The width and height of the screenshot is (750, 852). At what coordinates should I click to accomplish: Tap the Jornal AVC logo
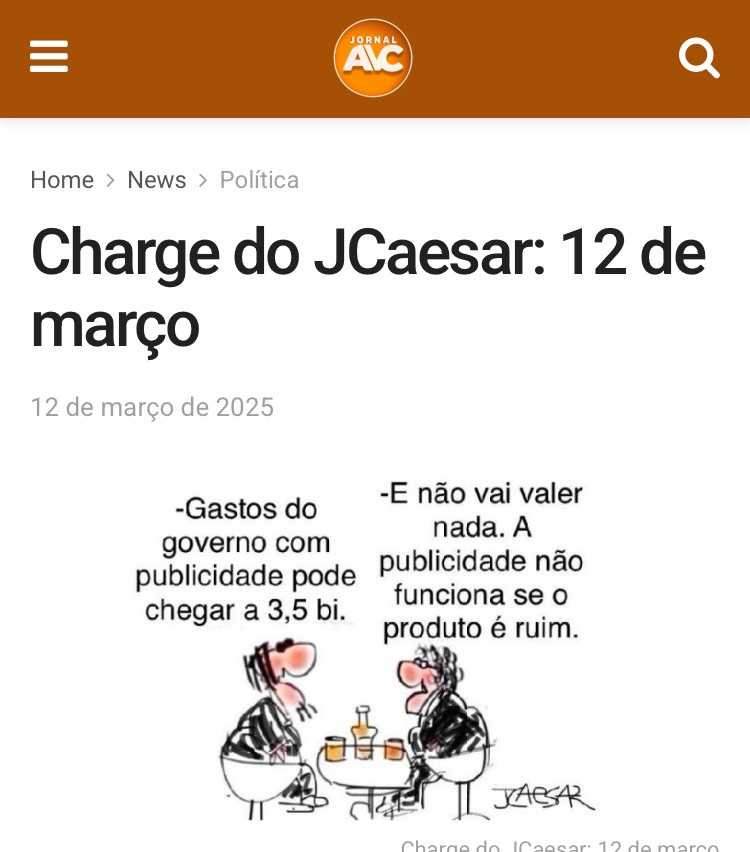click(x=373, y=58)
